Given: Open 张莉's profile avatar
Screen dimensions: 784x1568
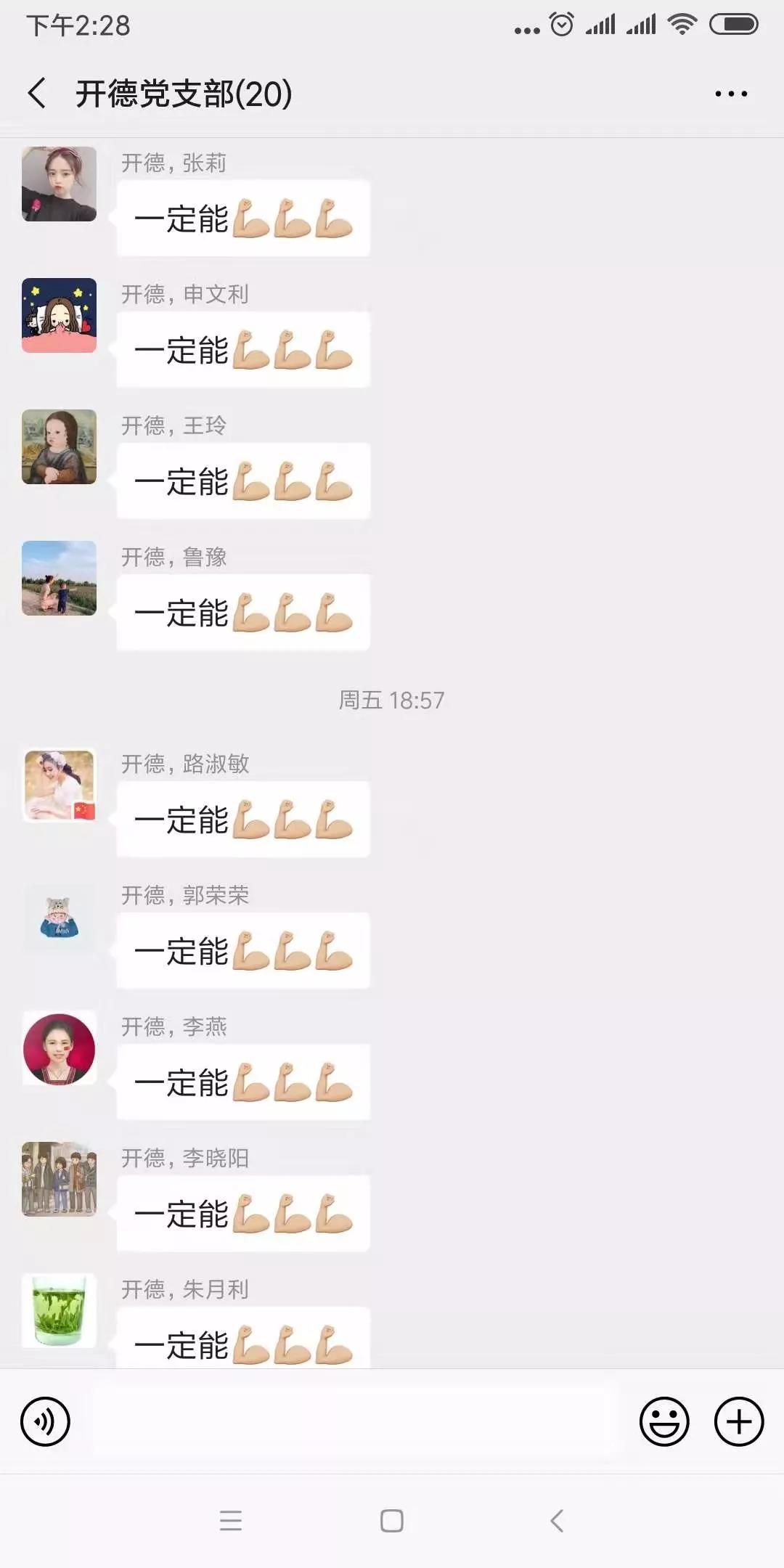Looking at the screenshot, I should click(x=59, y=184).
